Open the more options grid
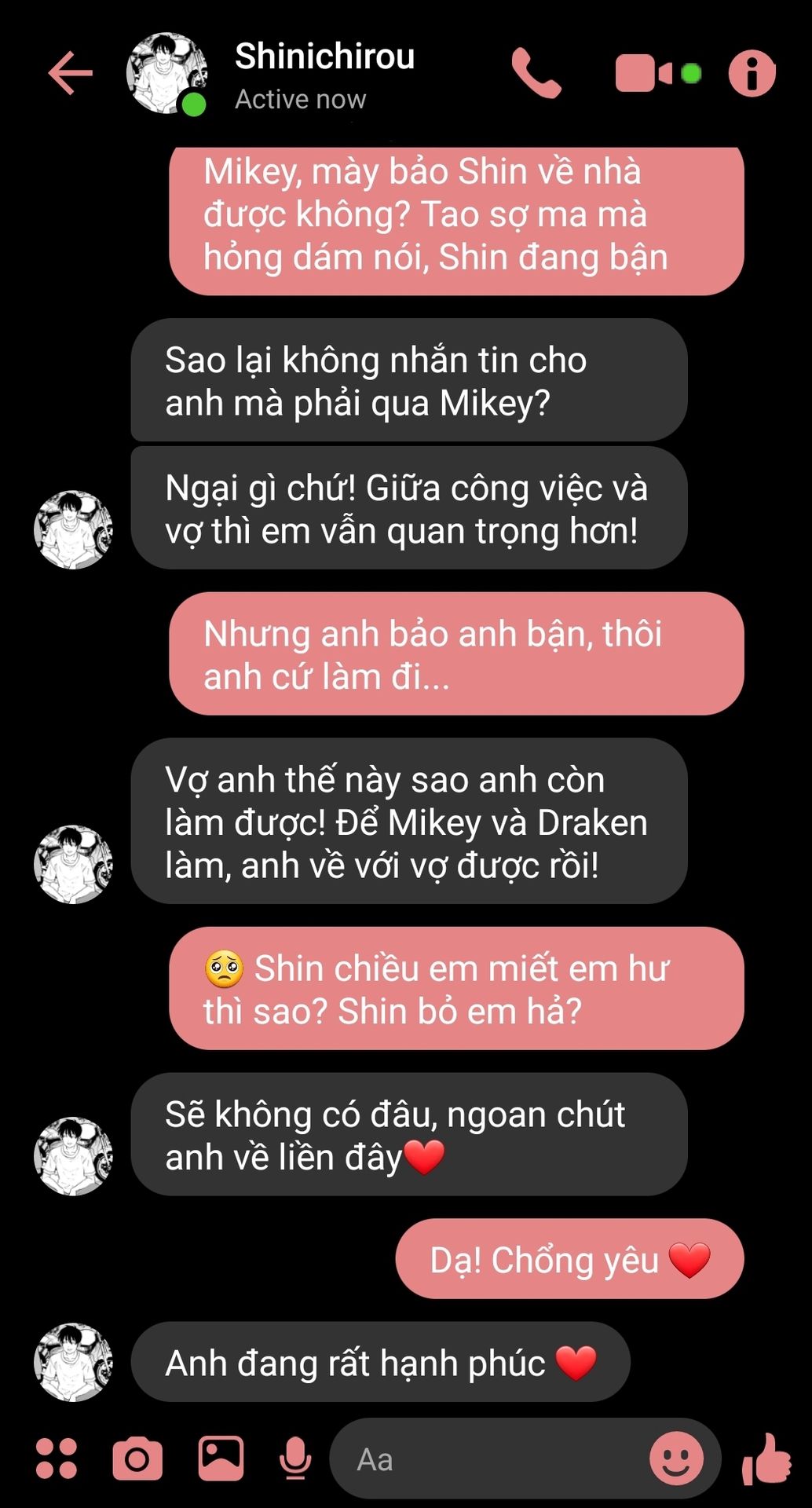812x1508 pixels. pos(57,1459)
